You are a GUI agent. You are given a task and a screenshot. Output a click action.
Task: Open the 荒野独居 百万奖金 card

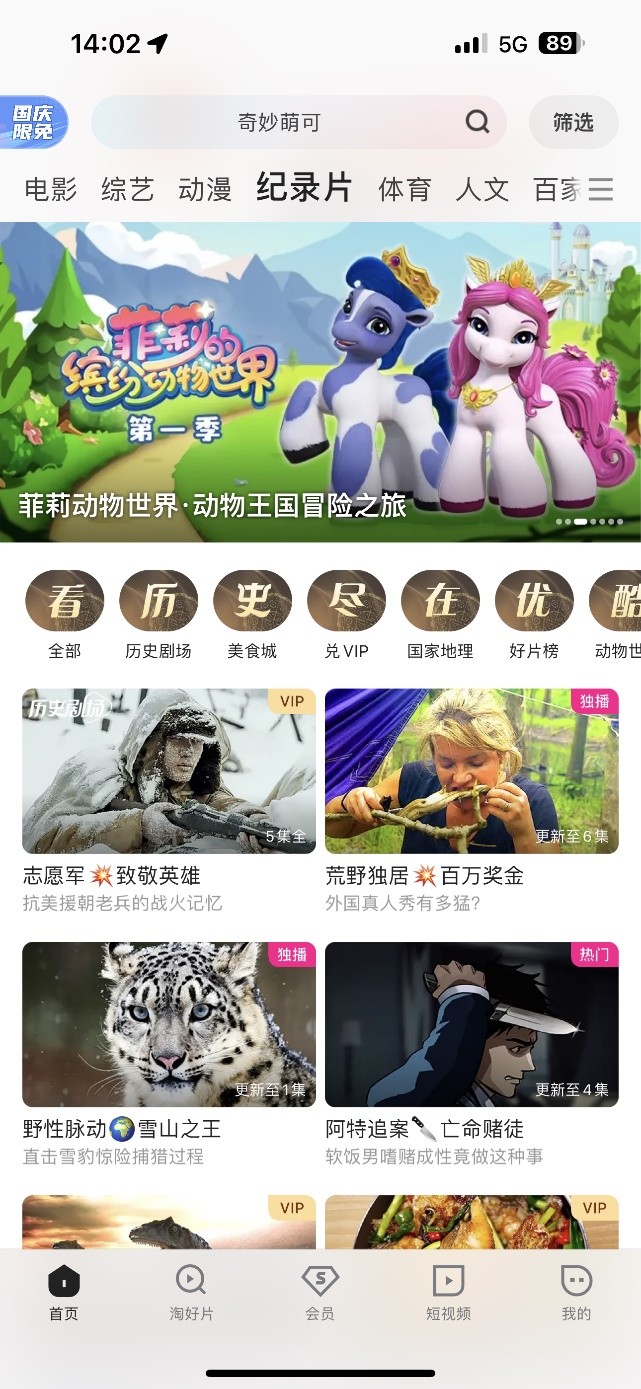pos(471,770)
